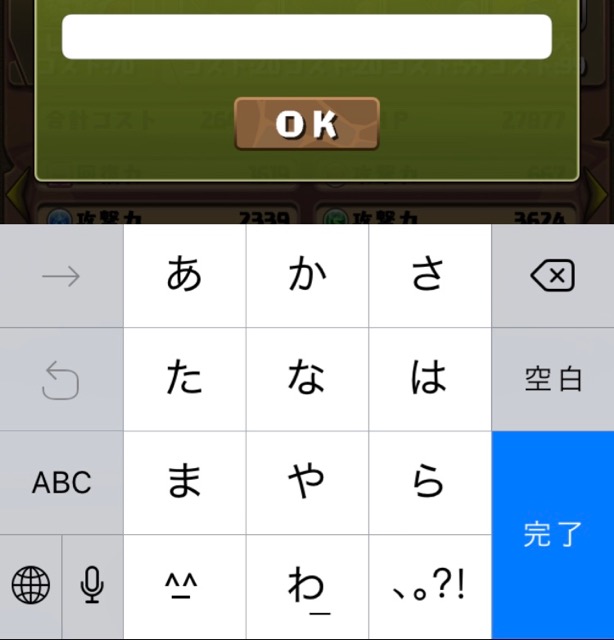
Task: Open the globe language switcher key
Action: pyautogui.click(x=31, y=586)
